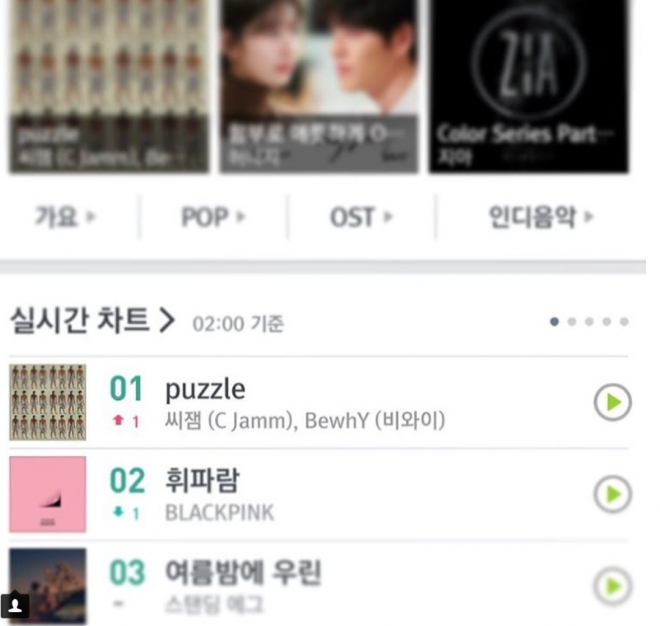The height and width of the screenshot is (626, 660).
Task: Open the POP genre category
Action: [x=213, y=216]
